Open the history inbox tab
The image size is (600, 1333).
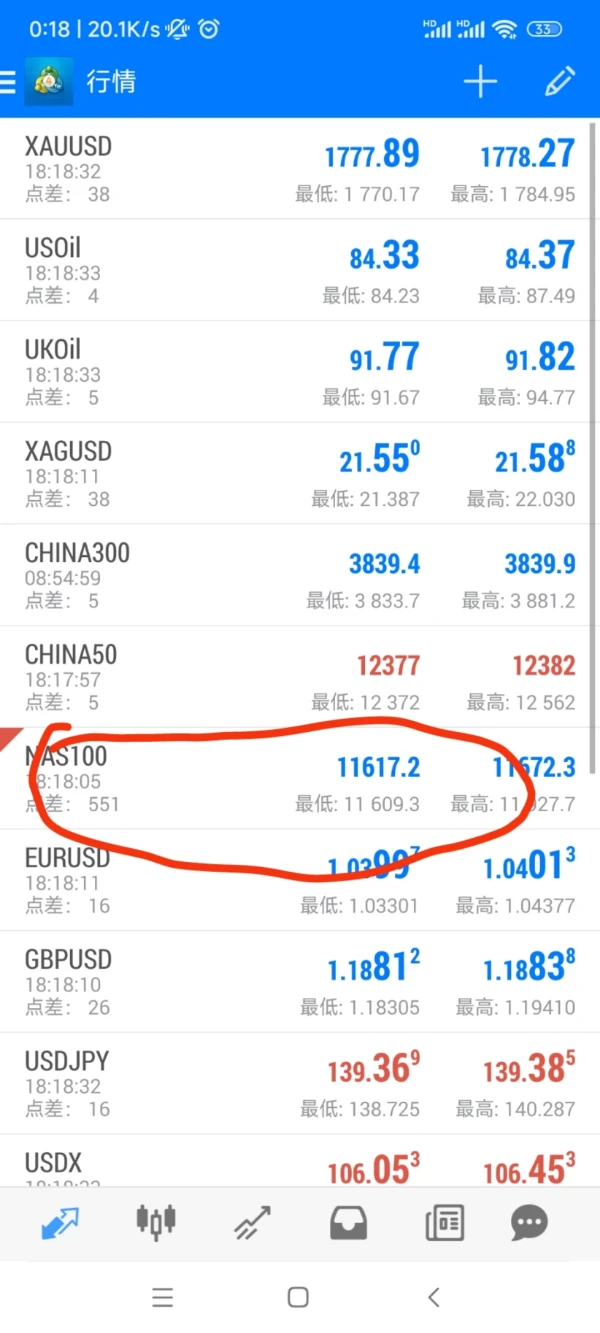[348, 1221]
